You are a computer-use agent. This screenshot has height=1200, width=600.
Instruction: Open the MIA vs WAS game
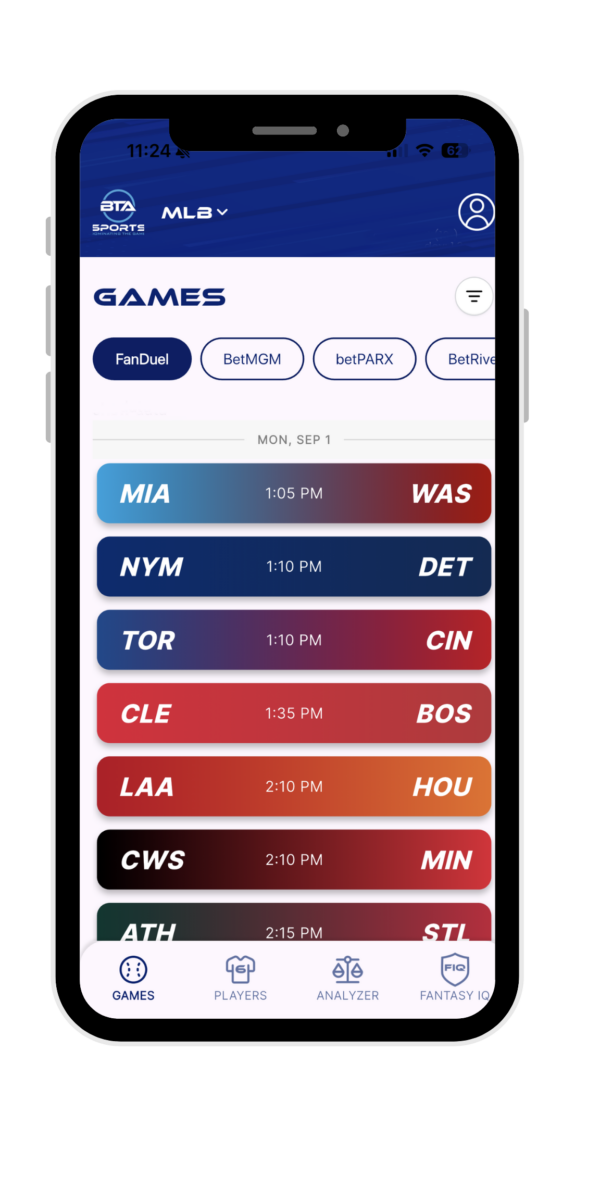pyautogui.click(x=293, y=493)
